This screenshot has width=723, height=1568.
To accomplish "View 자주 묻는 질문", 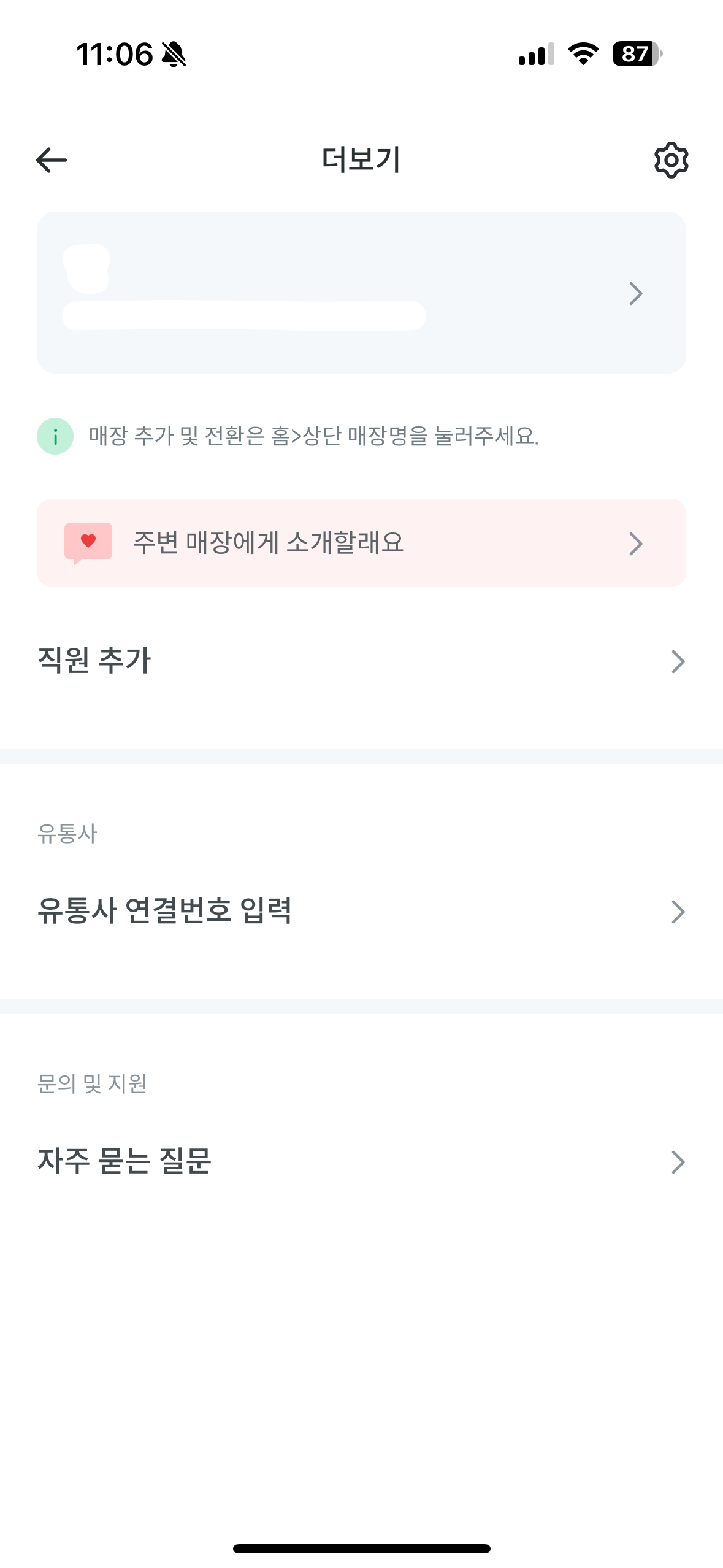I will [x=361, y=1161].
